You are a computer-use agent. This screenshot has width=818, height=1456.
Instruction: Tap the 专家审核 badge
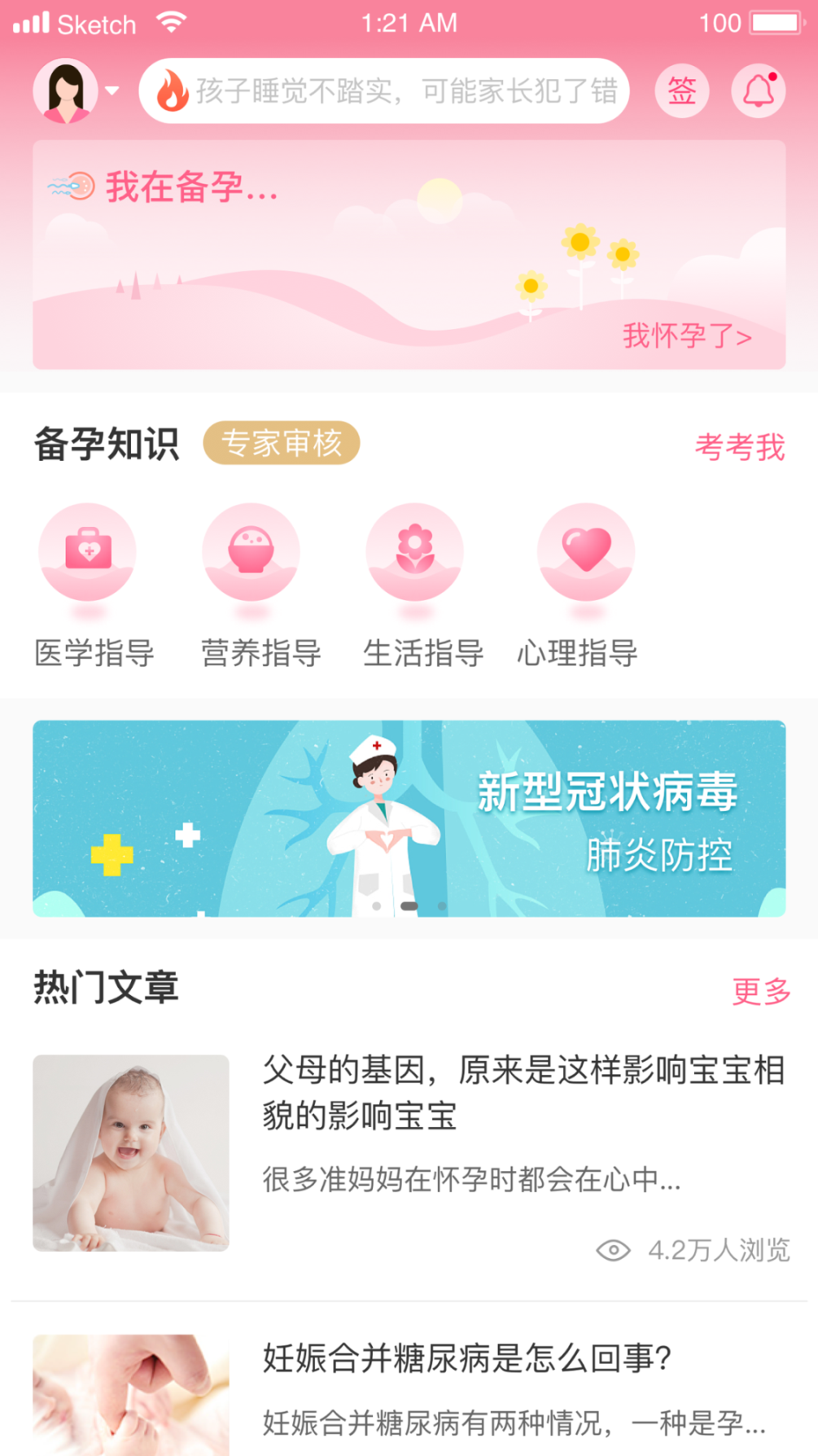[281, 443]
